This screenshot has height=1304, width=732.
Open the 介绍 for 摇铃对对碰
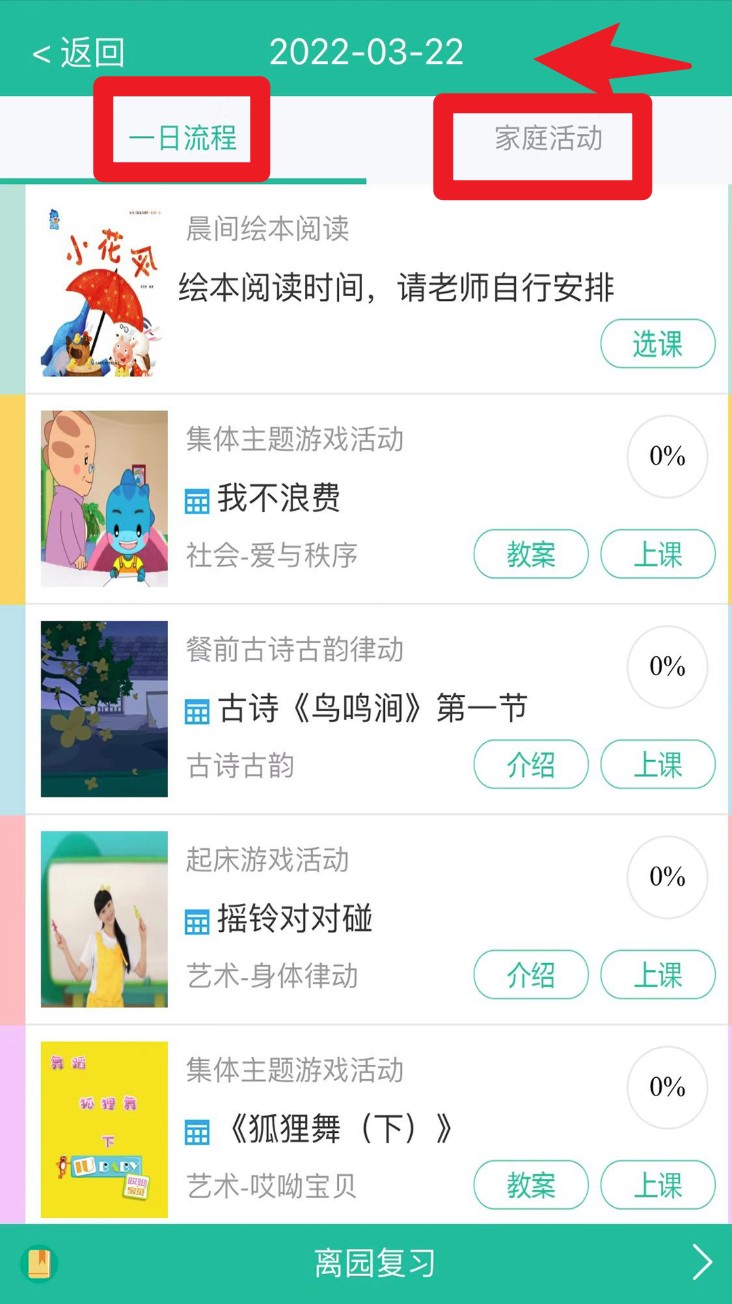click(530, 975)
